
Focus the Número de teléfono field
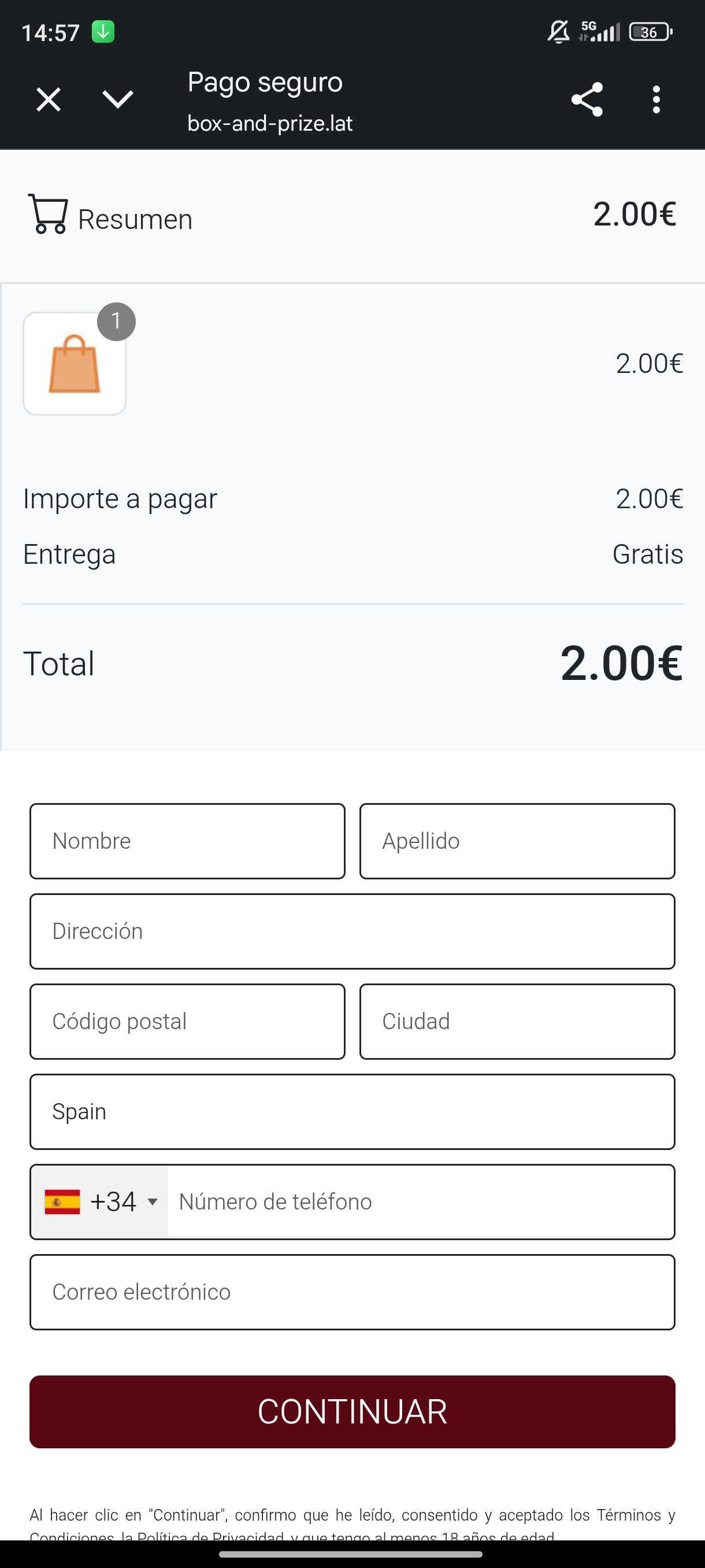pos(420,1201)
